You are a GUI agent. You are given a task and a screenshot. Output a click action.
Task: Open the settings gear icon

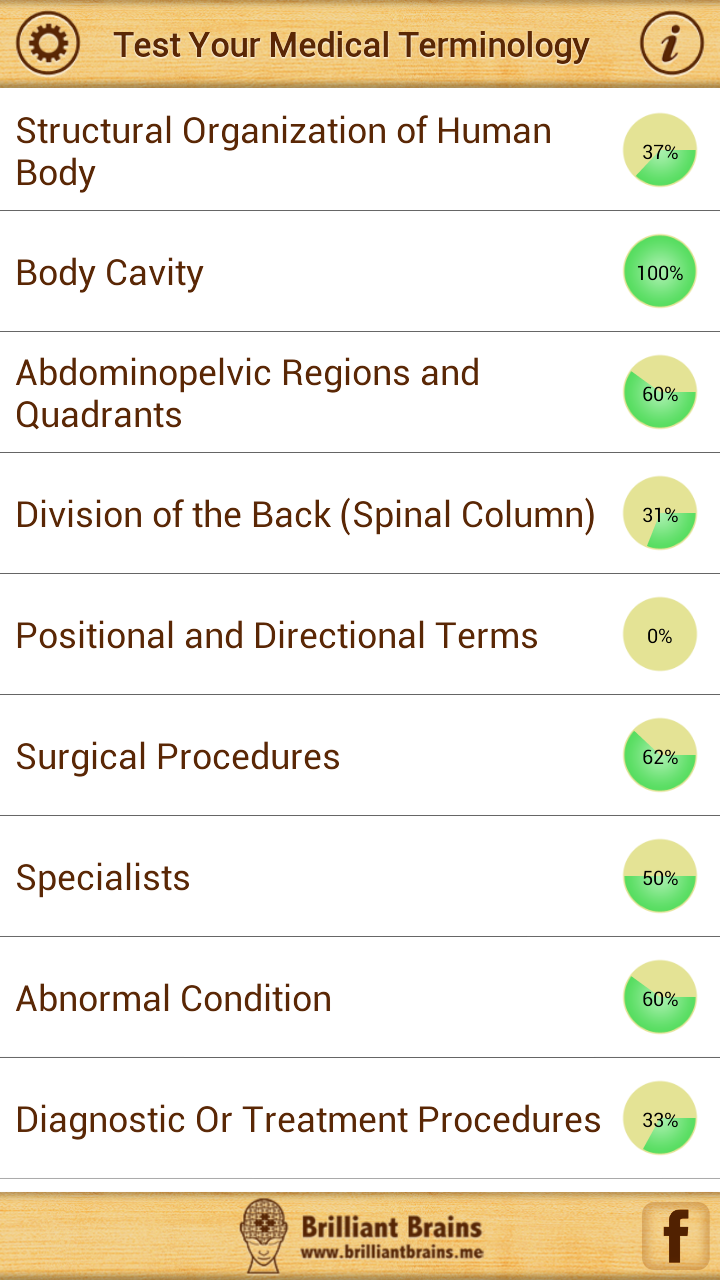point(47,42)
